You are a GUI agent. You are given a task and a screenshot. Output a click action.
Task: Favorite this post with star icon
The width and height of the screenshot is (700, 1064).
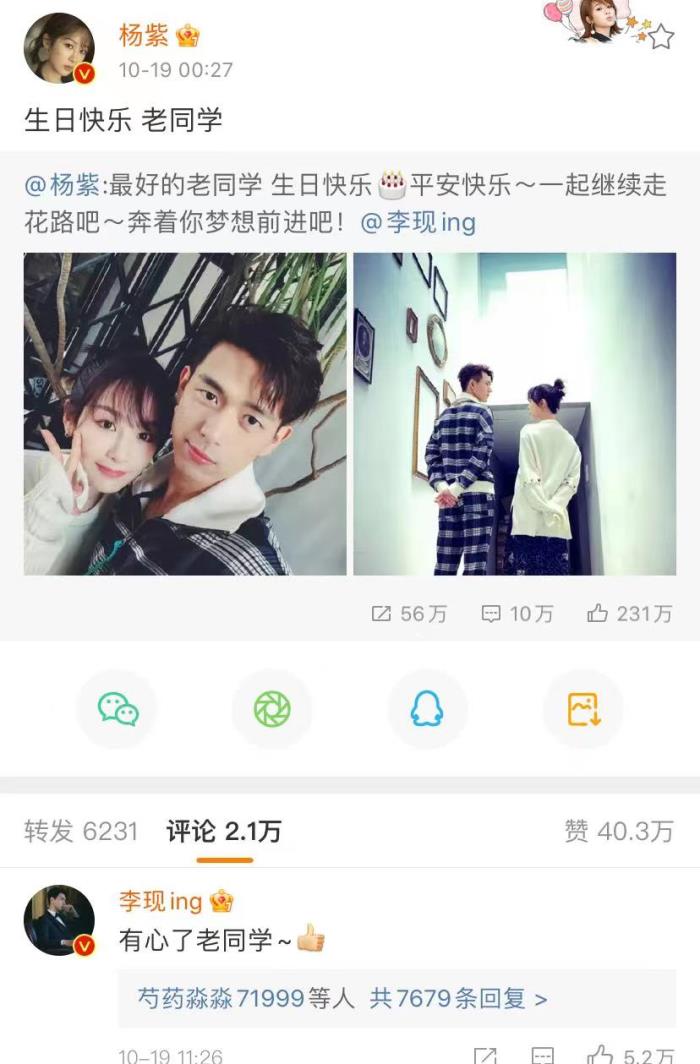tap(660, 38)
